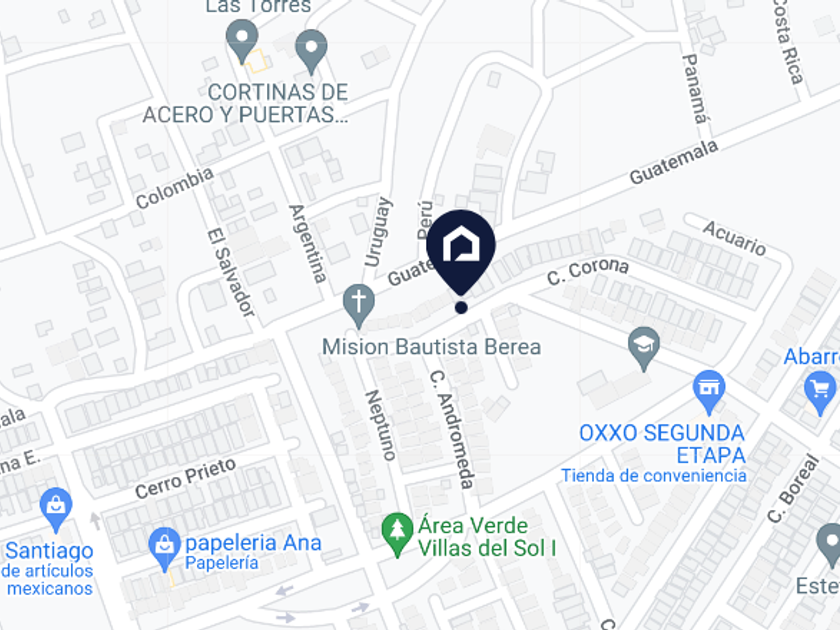Viewport: 840px width, 630px height.
Task: Tap the school graduation cap marker
Action: click(643, 349)
